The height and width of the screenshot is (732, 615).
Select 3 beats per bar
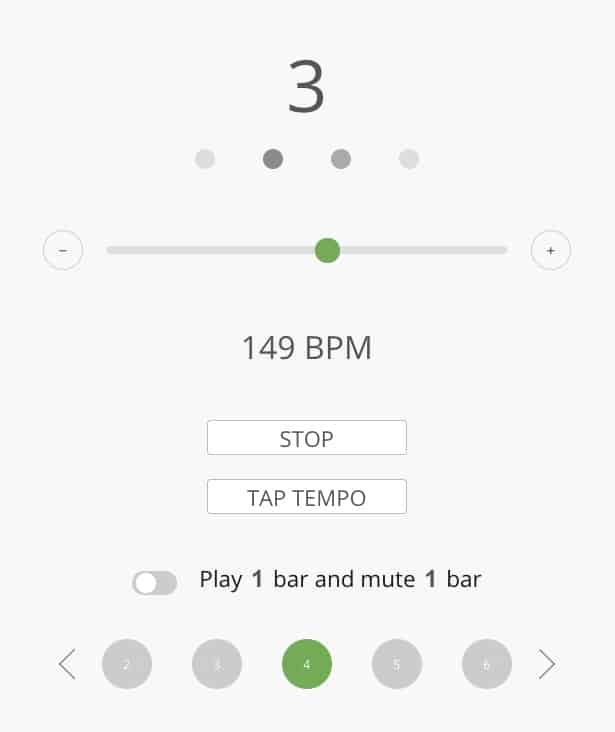[x=217, y=664]
